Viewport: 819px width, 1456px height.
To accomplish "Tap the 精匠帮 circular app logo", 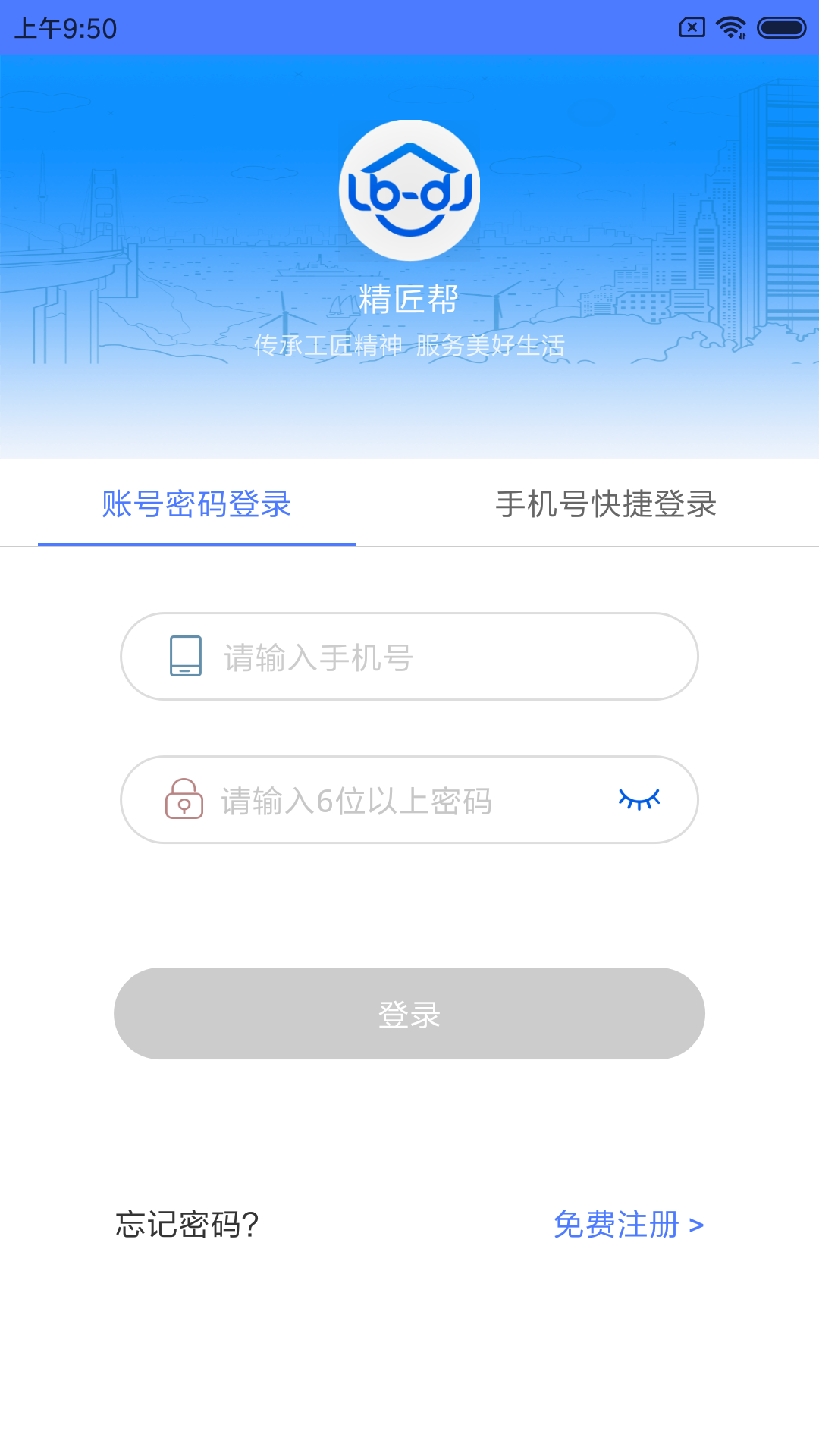I will tap(409, 190).
